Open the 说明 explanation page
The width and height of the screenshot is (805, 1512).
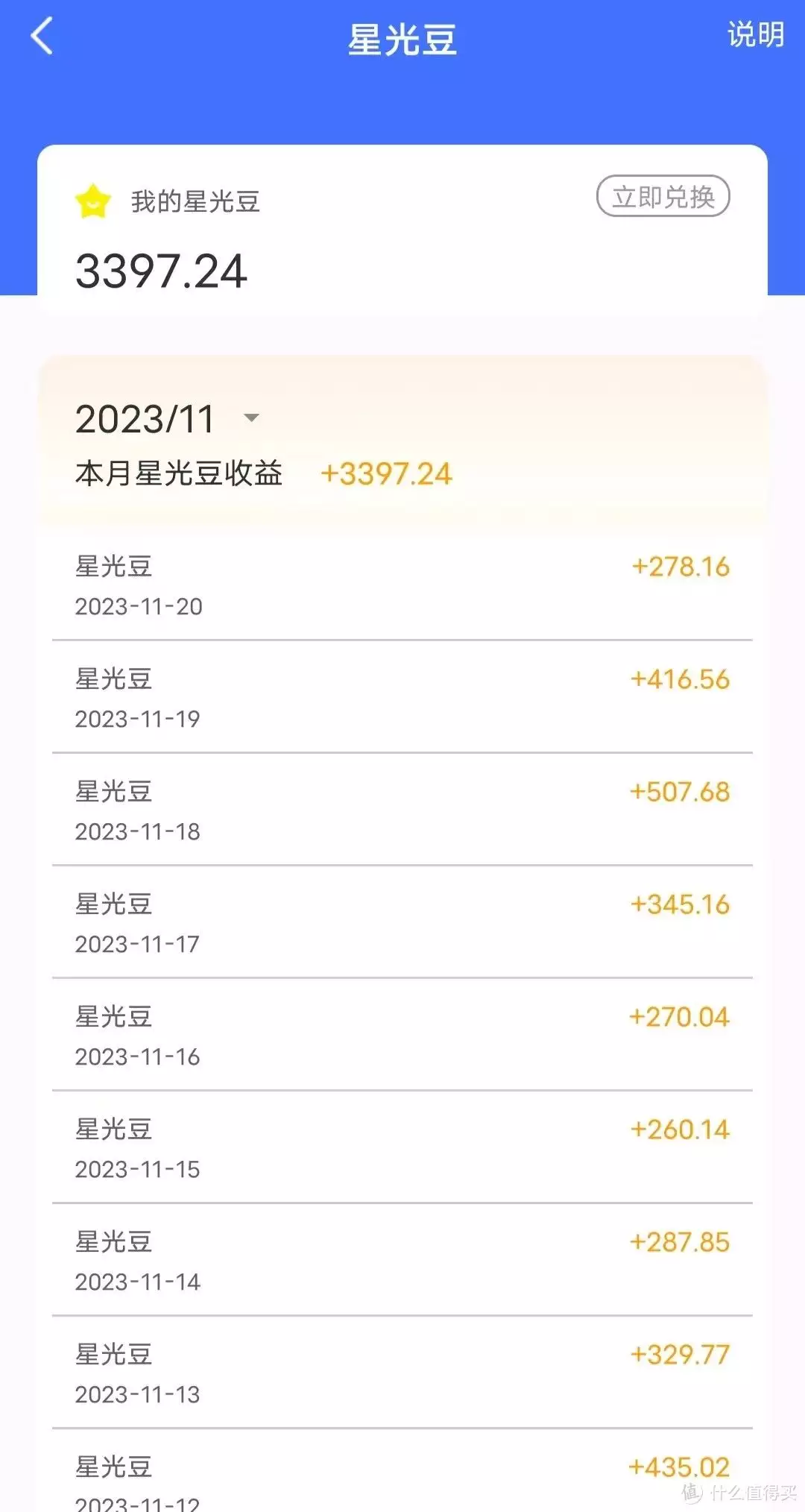755,34
